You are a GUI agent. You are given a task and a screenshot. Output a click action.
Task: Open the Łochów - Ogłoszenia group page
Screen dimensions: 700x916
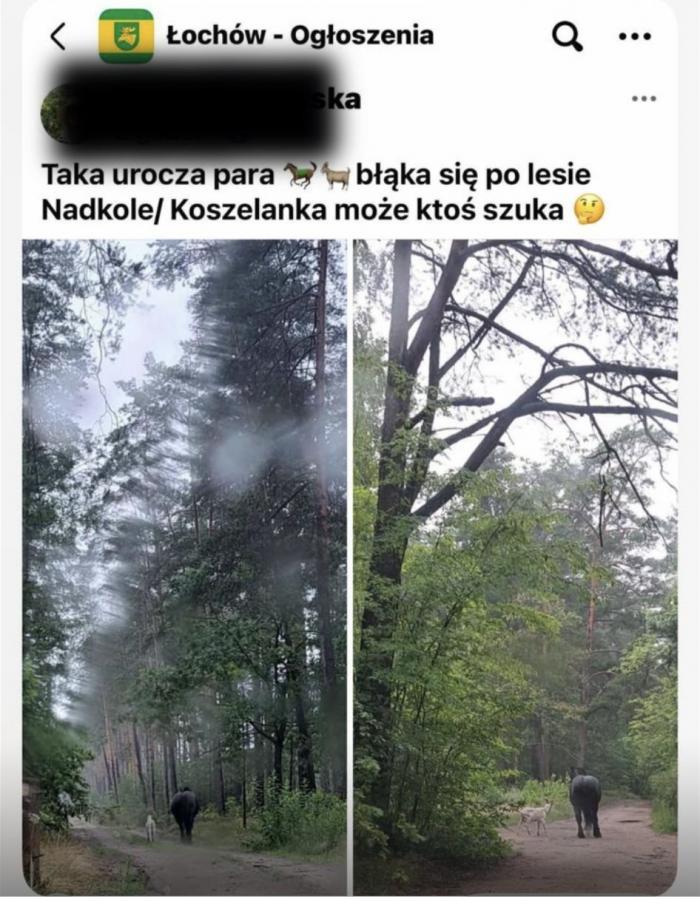pyautogui.click(x=300, y=36)
